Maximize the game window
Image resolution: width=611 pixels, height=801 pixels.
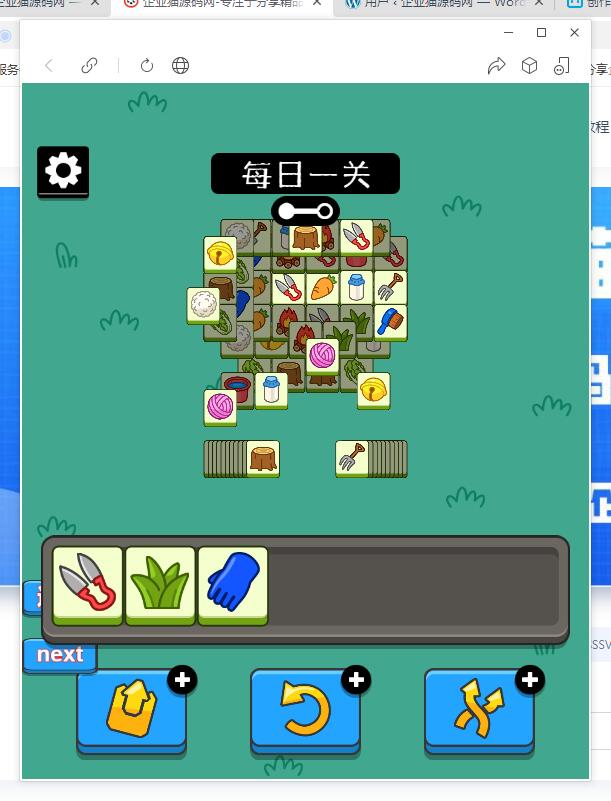[541, 33]
